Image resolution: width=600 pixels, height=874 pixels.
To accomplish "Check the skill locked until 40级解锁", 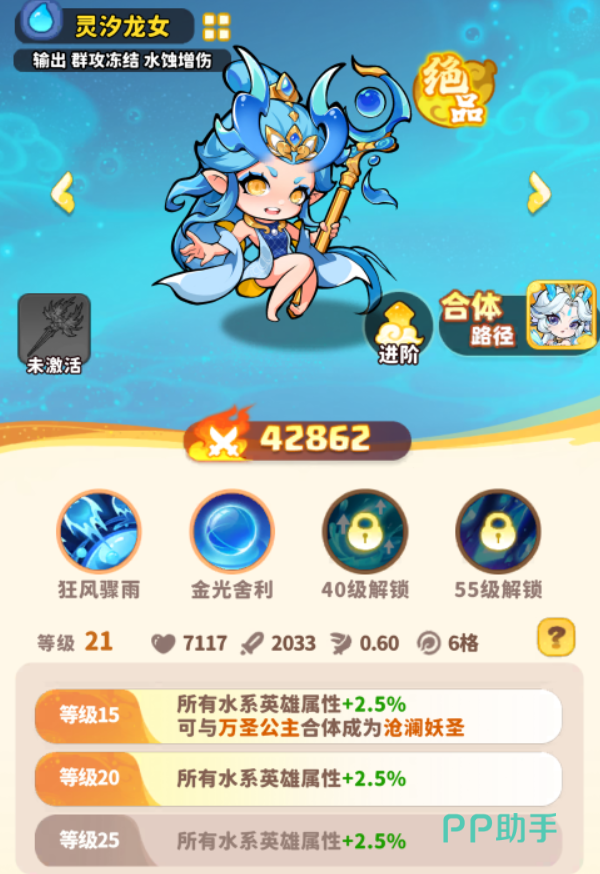I will coord(364,531).
